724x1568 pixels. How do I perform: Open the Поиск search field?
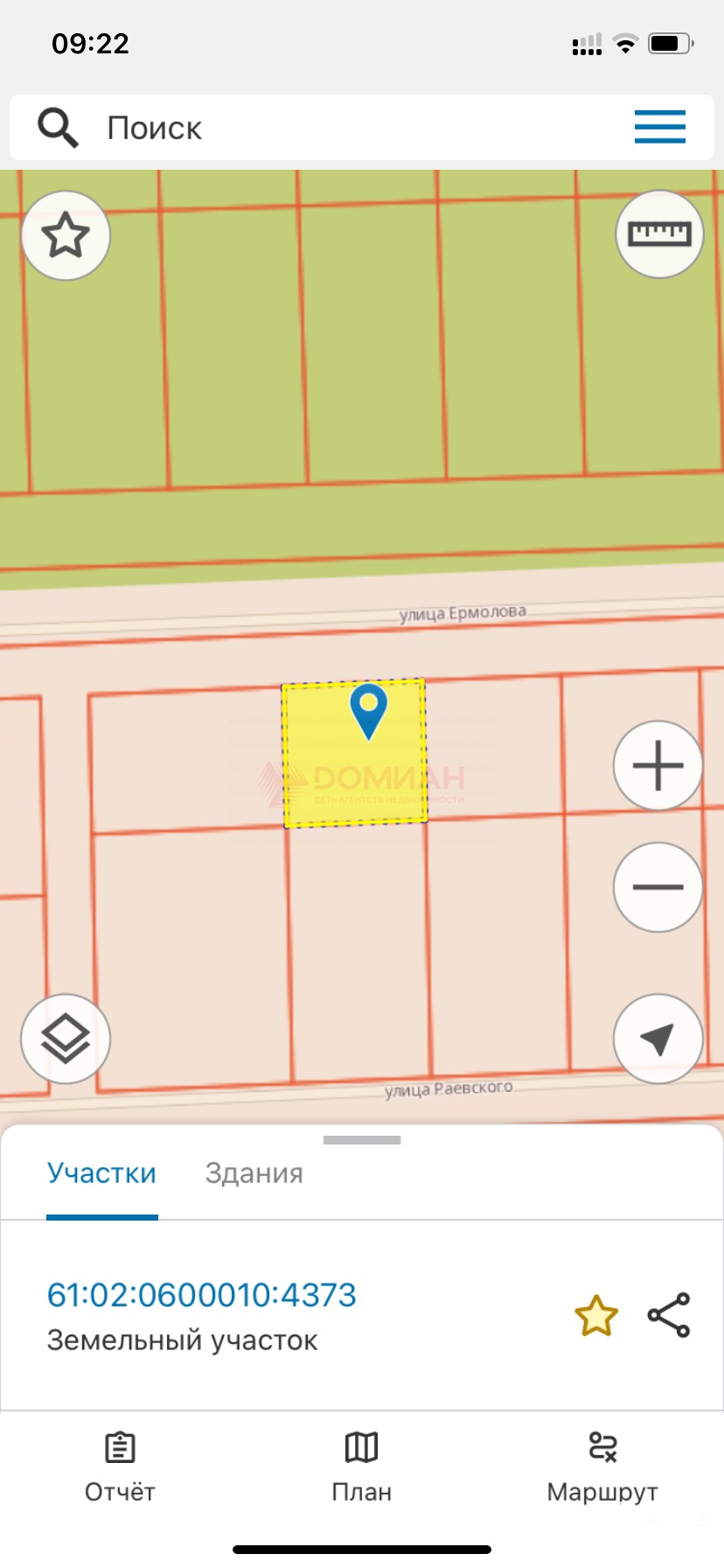point(361,128)
